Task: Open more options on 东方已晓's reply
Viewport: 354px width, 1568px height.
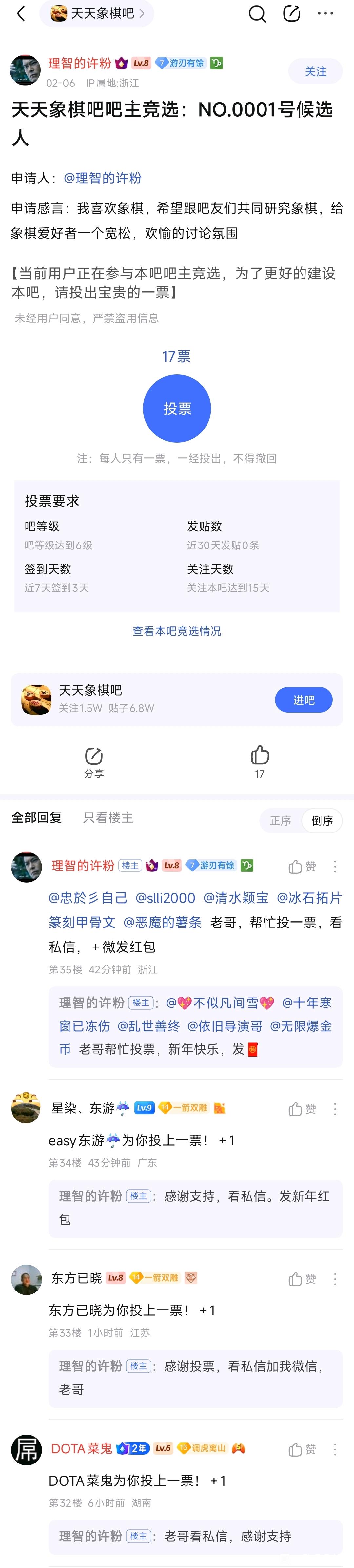Action: click(x=335, y=1279)
